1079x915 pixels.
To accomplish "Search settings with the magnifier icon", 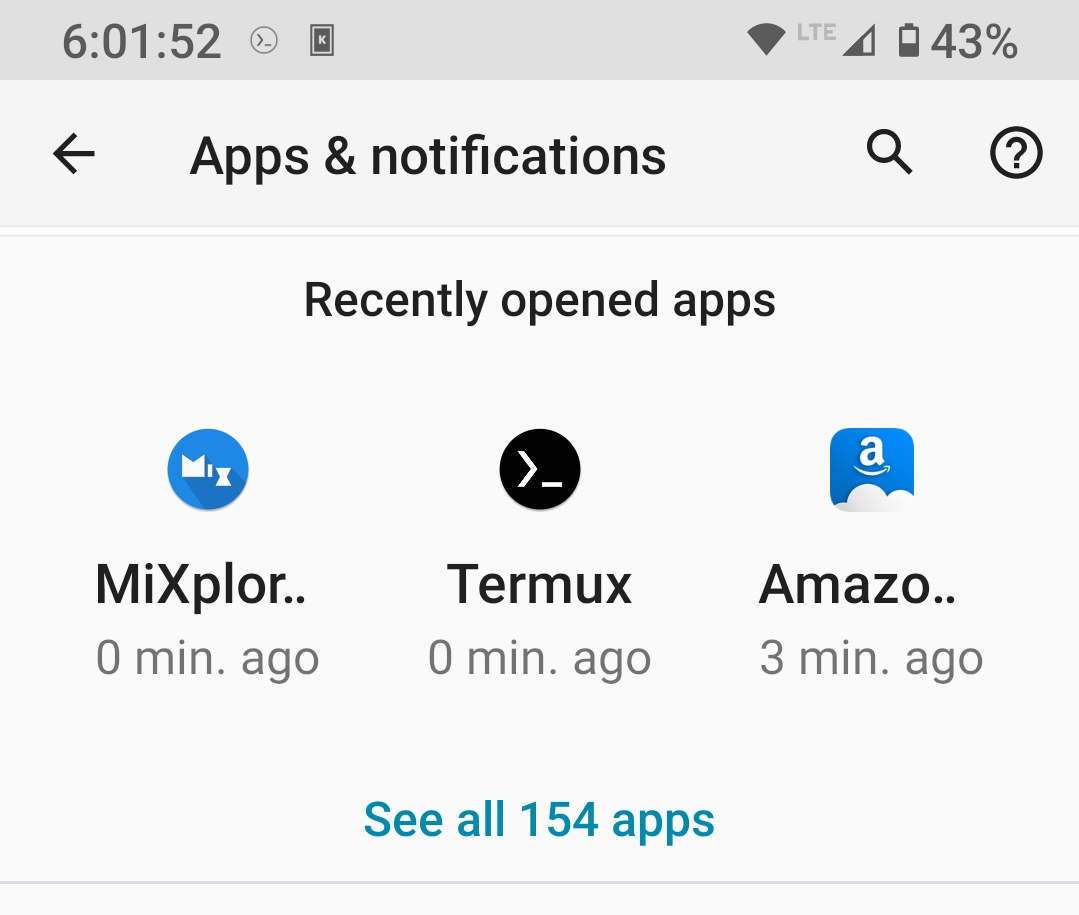I will pos(889,154).
